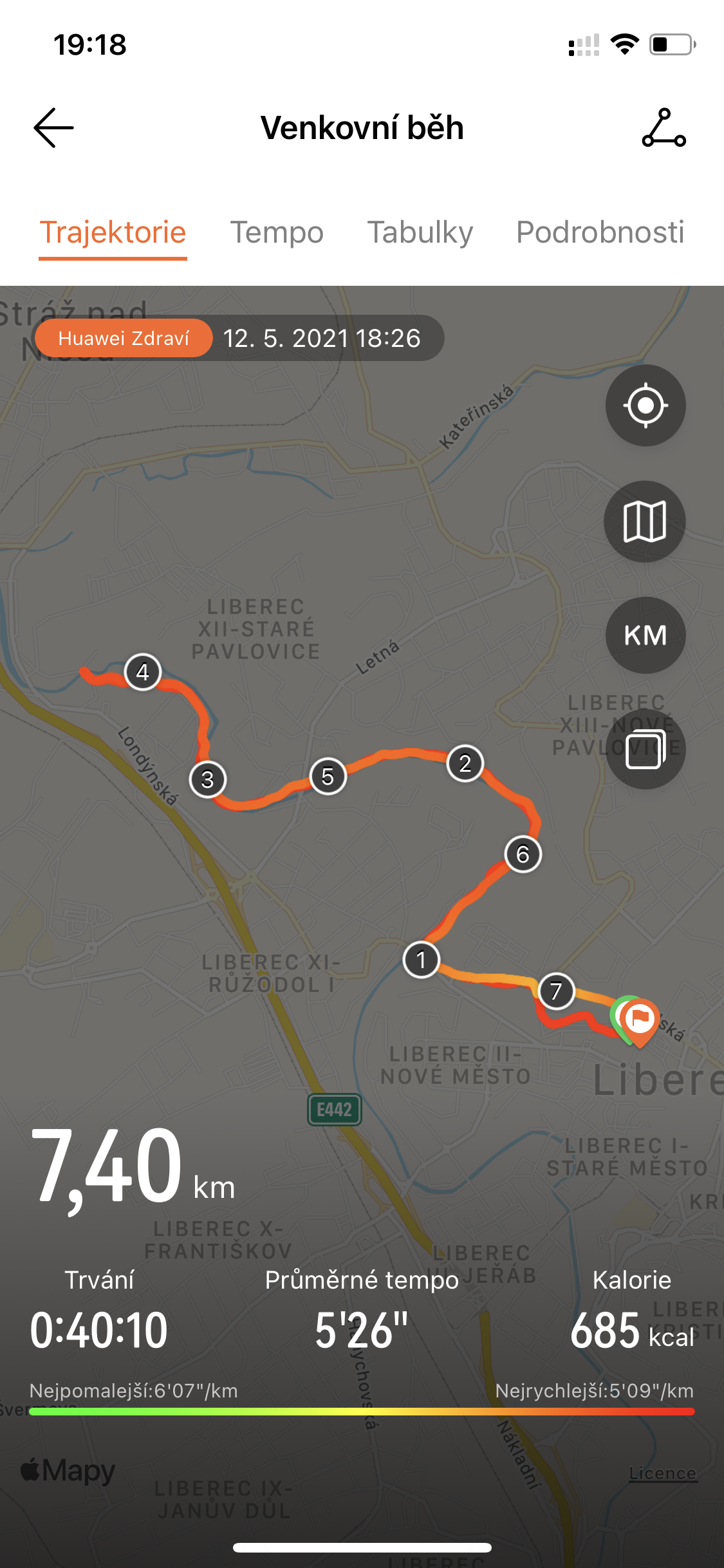Open the Podrobnosti tab

(x=600, y=232)
